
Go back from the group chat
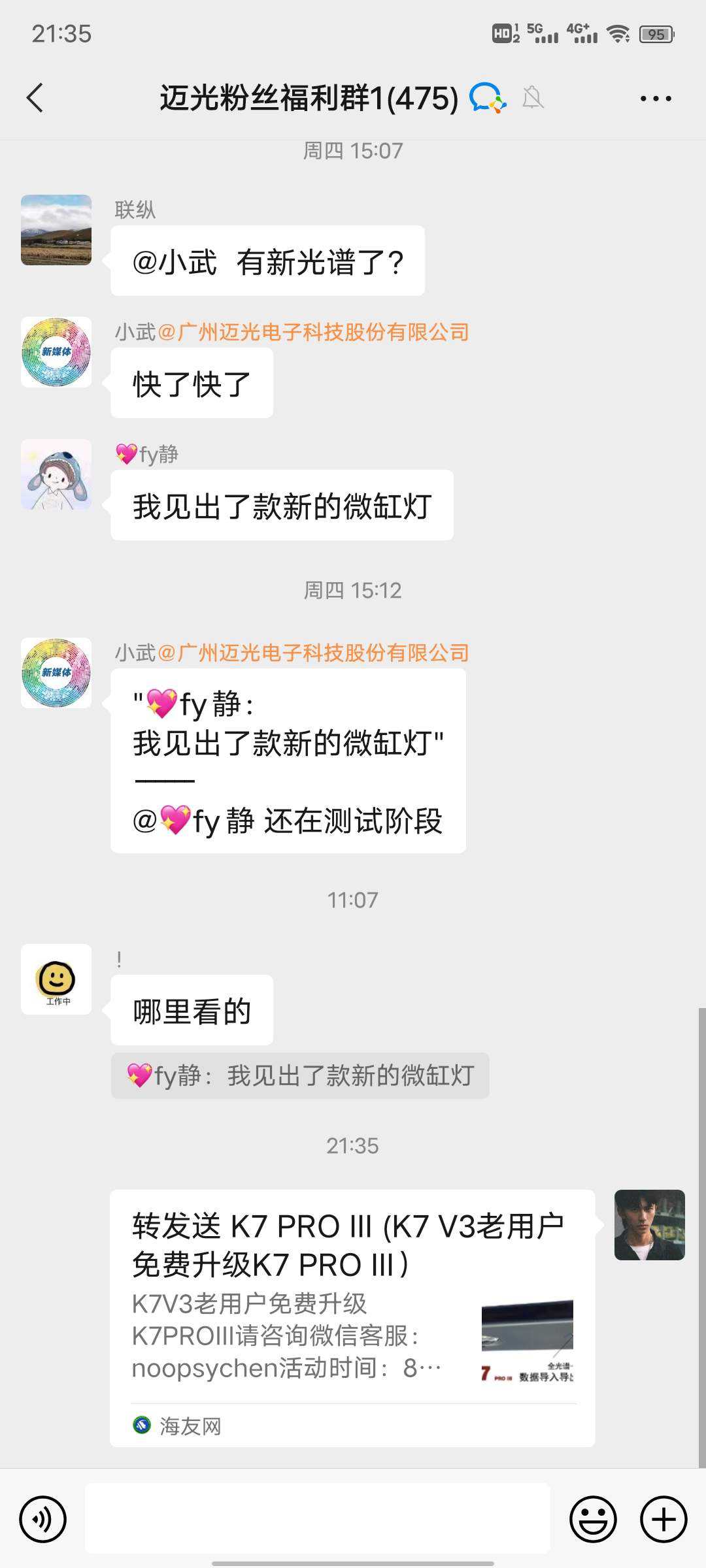point(35,98)
